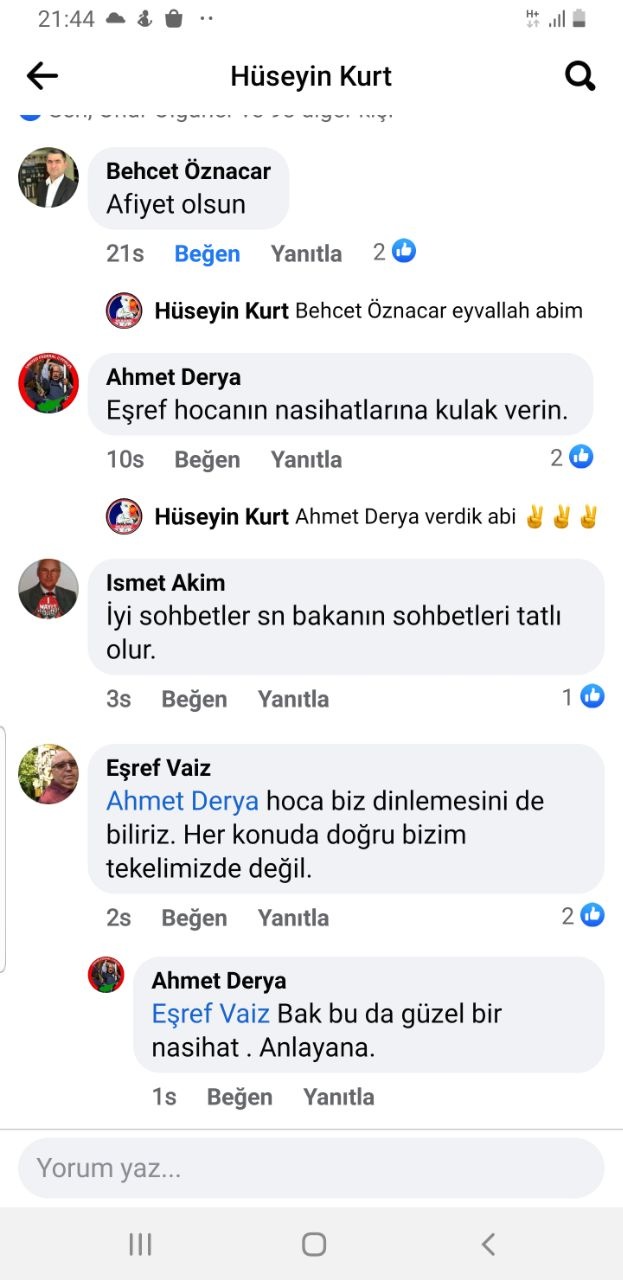Reply to Ismet Akim's comment
The width and height of the screenshot is (623, 1280).
pos(293,699)
